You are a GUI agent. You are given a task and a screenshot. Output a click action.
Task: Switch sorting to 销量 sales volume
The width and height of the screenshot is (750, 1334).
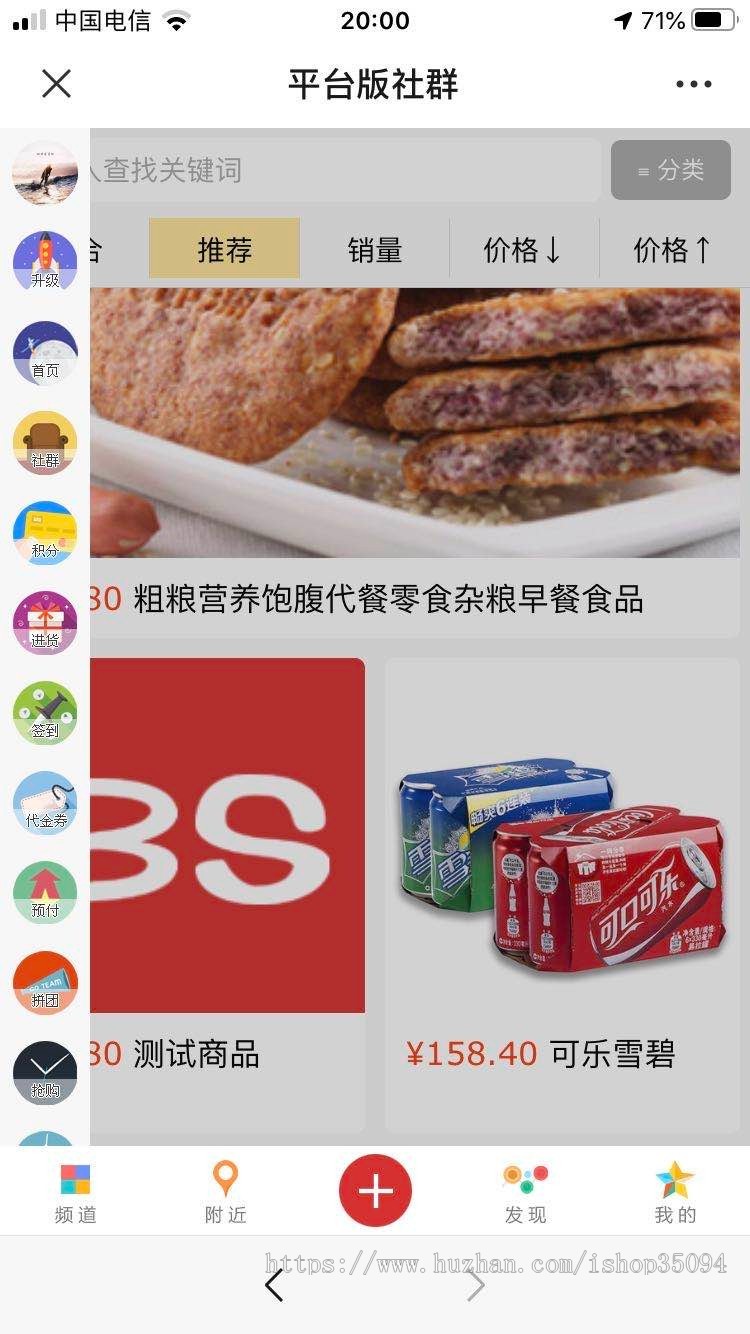[x=374, y=249]
